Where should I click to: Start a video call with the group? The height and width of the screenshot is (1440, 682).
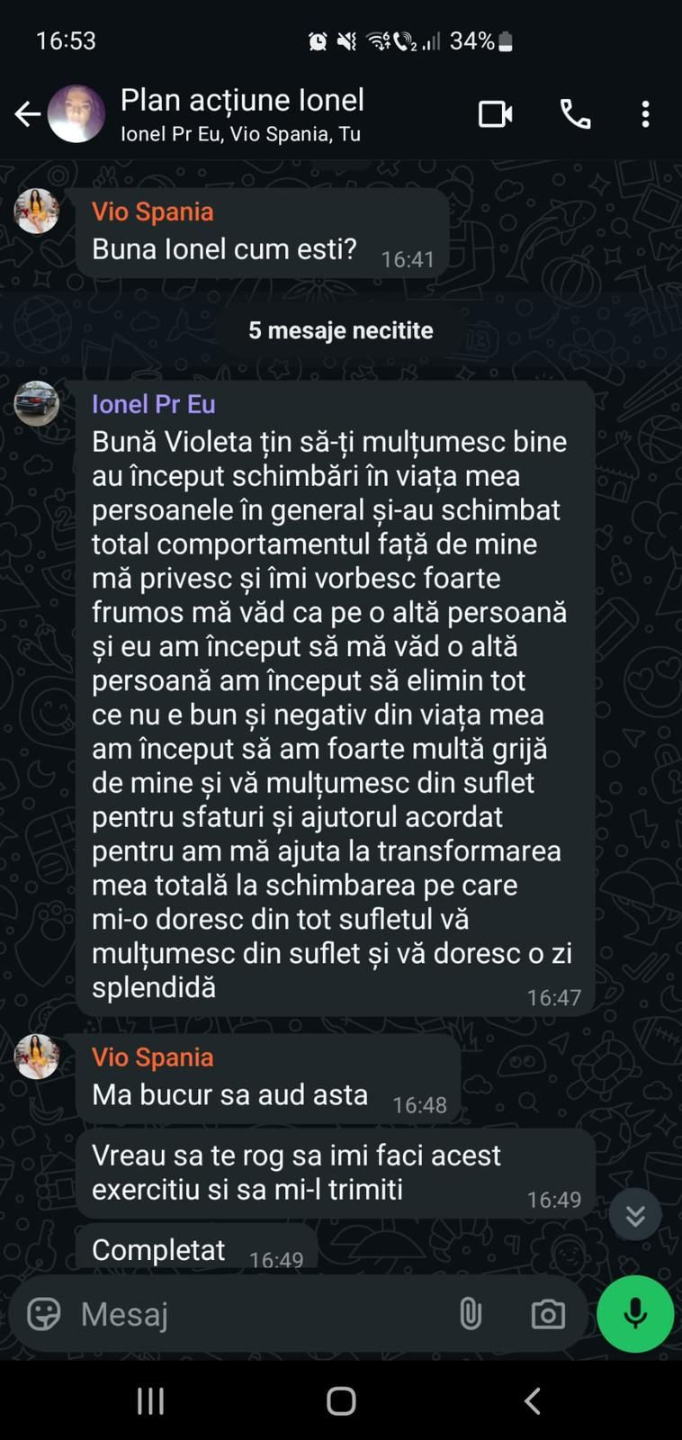[495, 114]
